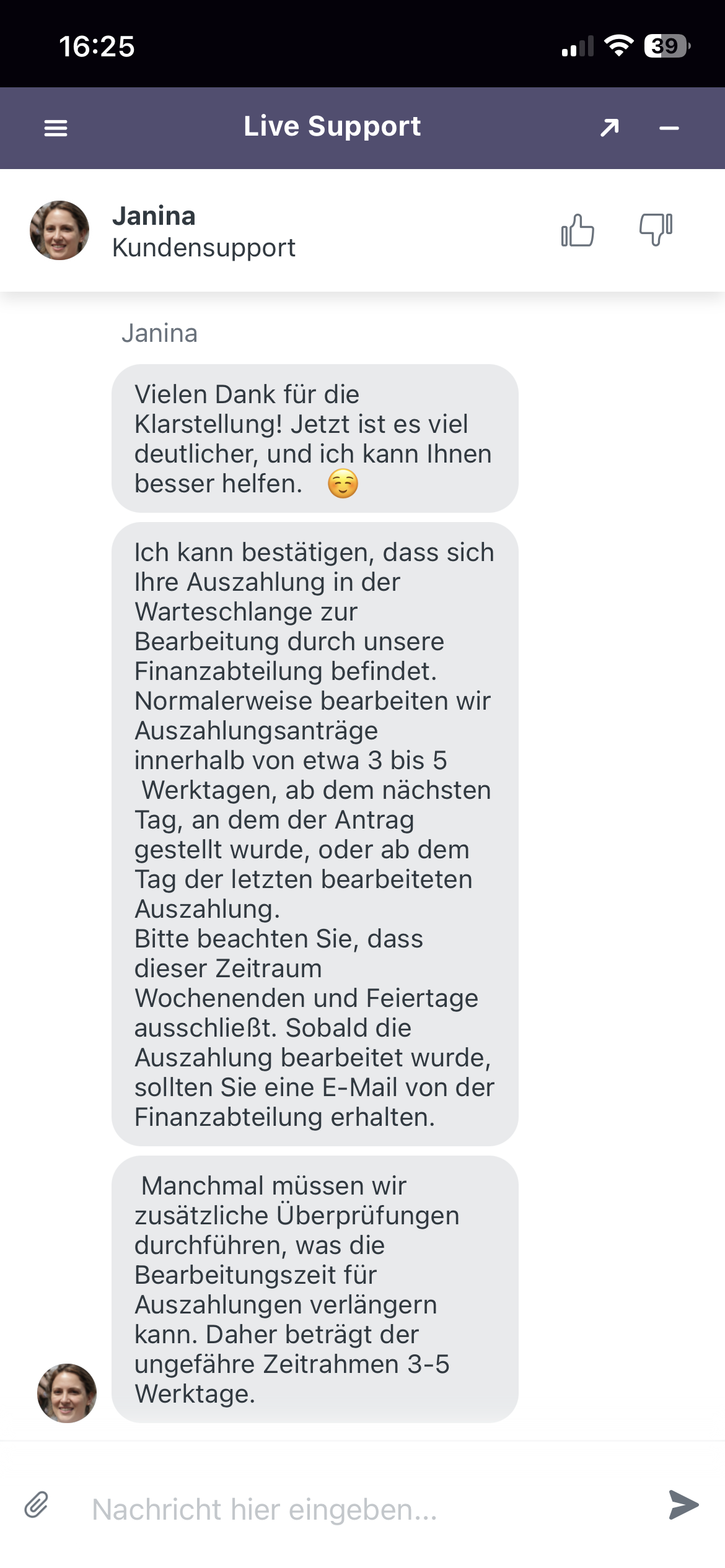This screenshot has height=1568, width=725.
Task: Rate Janina's support with thumbs up
Action: (578, 230)
